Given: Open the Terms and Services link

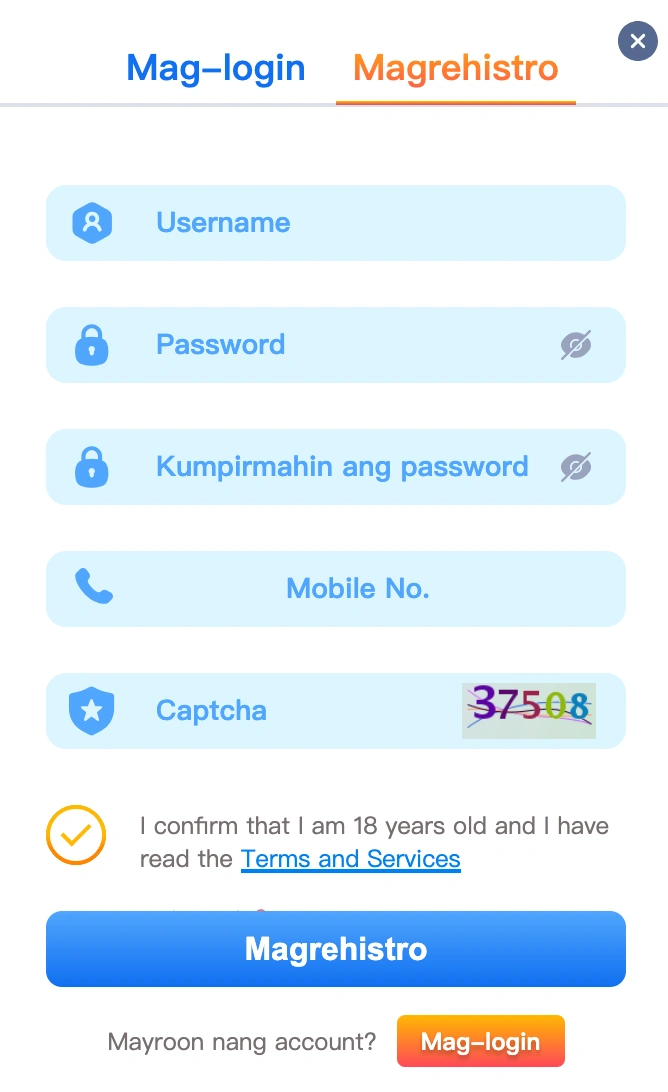Looking at the screenshot, I should click(x=350, y=859).
